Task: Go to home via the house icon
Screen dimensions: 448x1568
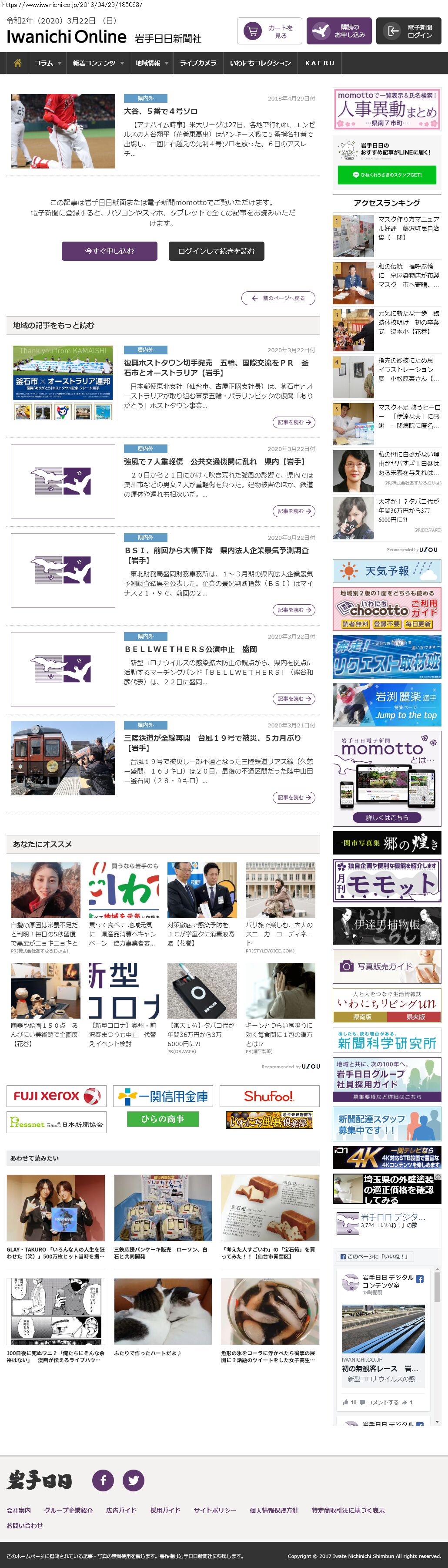Action: [18, 63]
